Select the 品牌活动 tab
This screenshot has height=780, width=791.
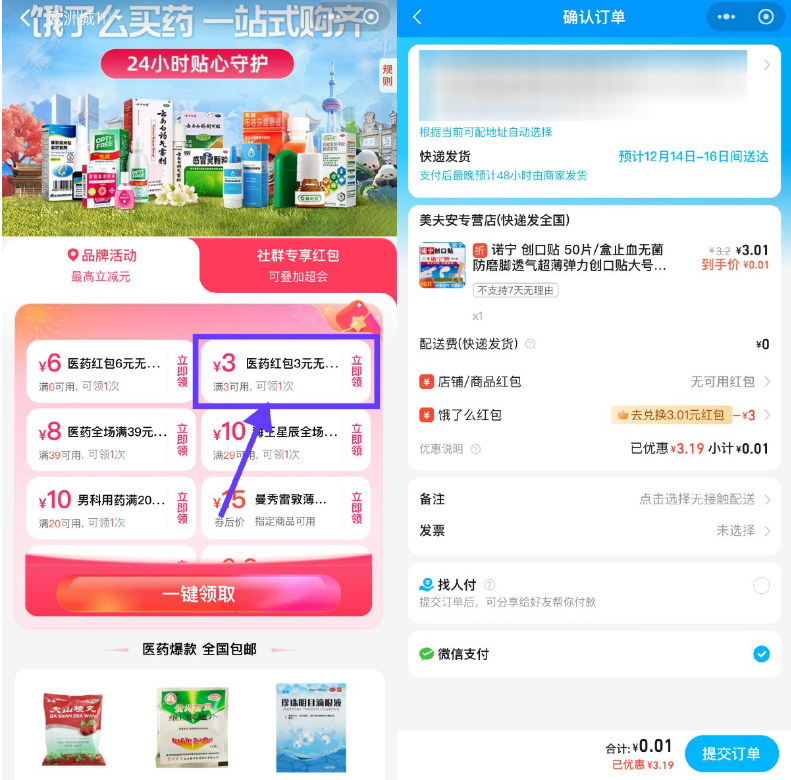[x=100, y=264]
